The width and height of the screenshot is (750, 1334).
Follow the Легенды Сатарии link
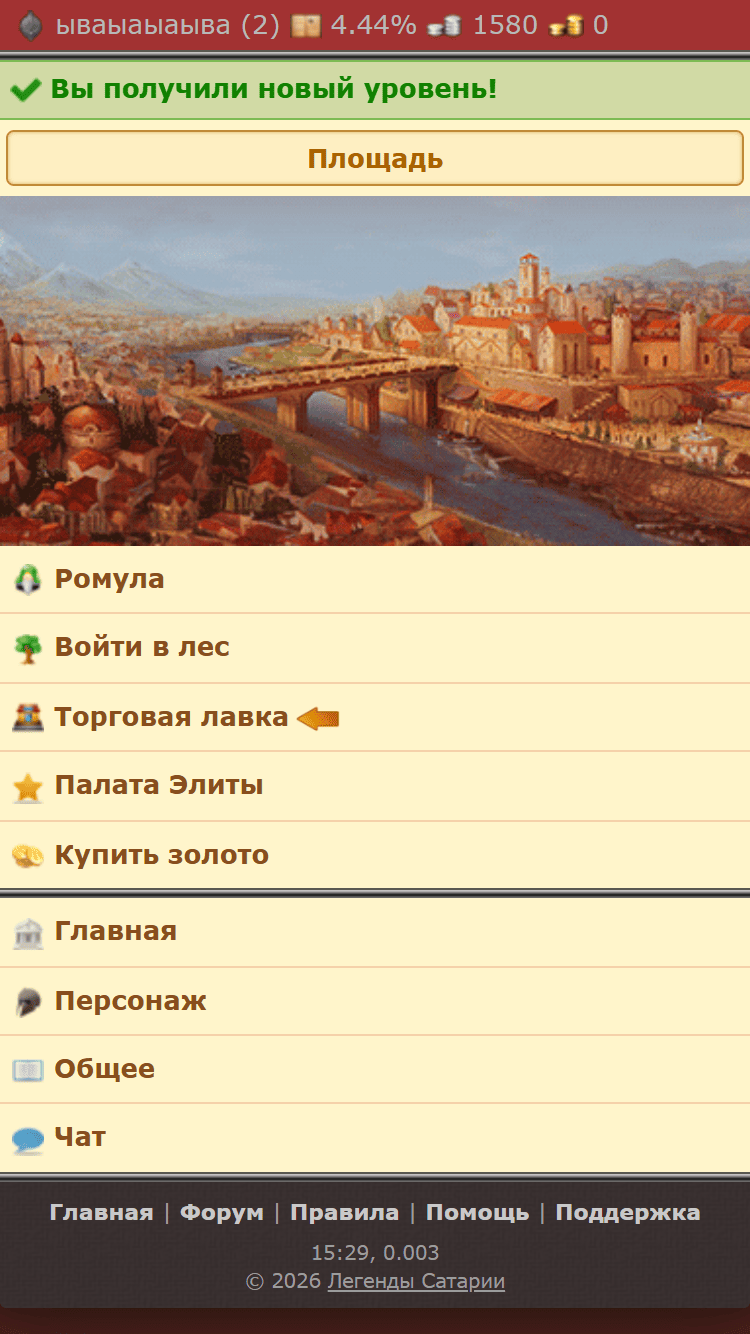416,1281
